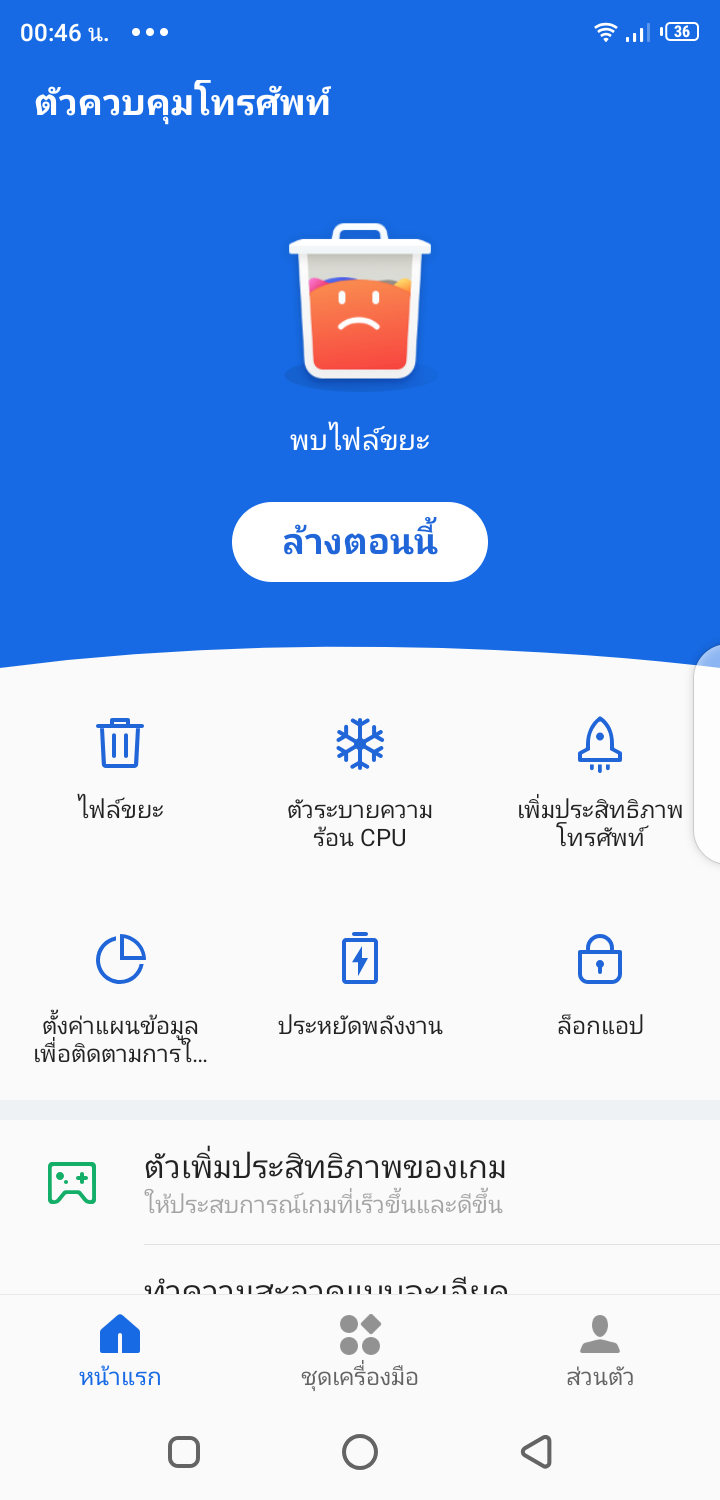Open ตั้งค่าแผนข้อมูล data plan settings

[120, 995]
